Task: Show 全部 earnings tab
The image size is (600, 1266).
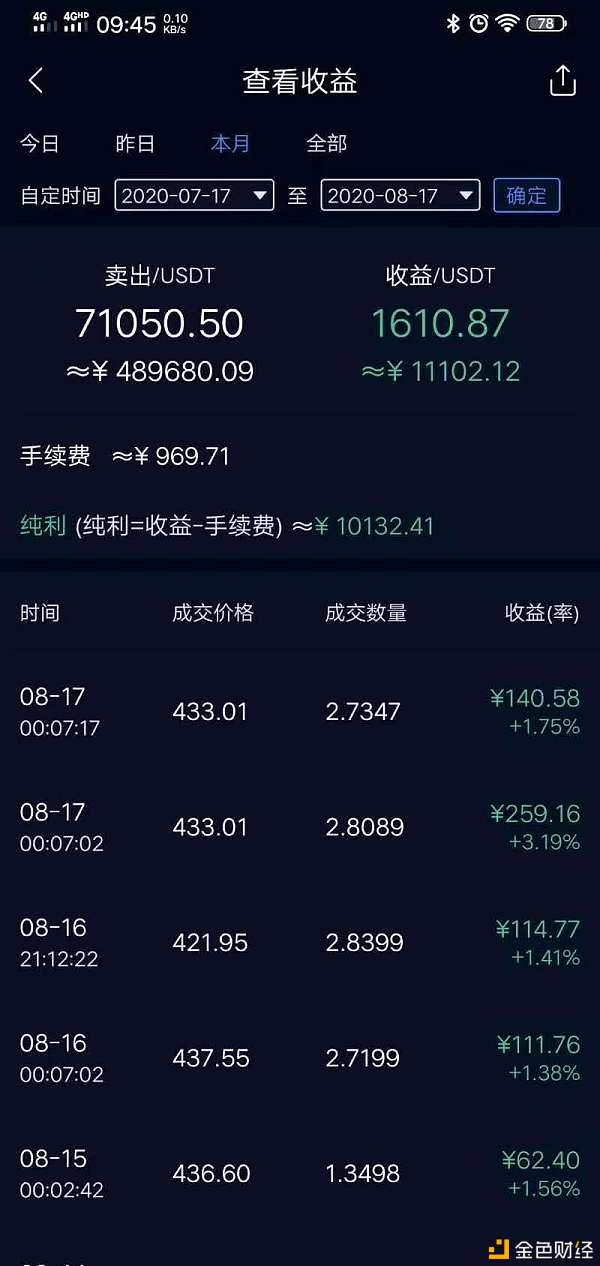Action: tap(326, 144)
